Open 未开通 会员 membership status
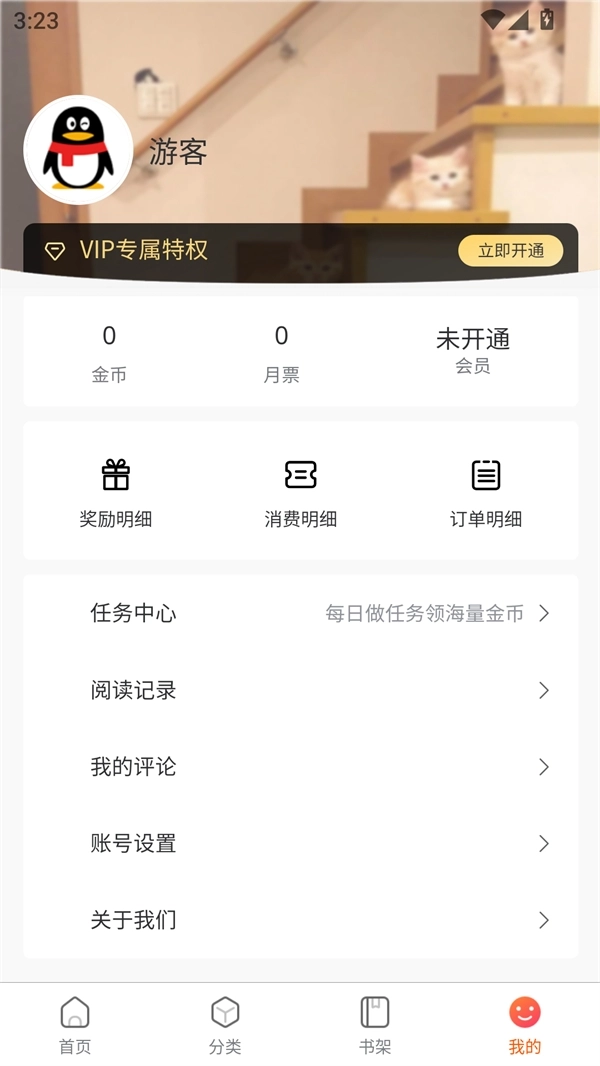 coord(473,350)
